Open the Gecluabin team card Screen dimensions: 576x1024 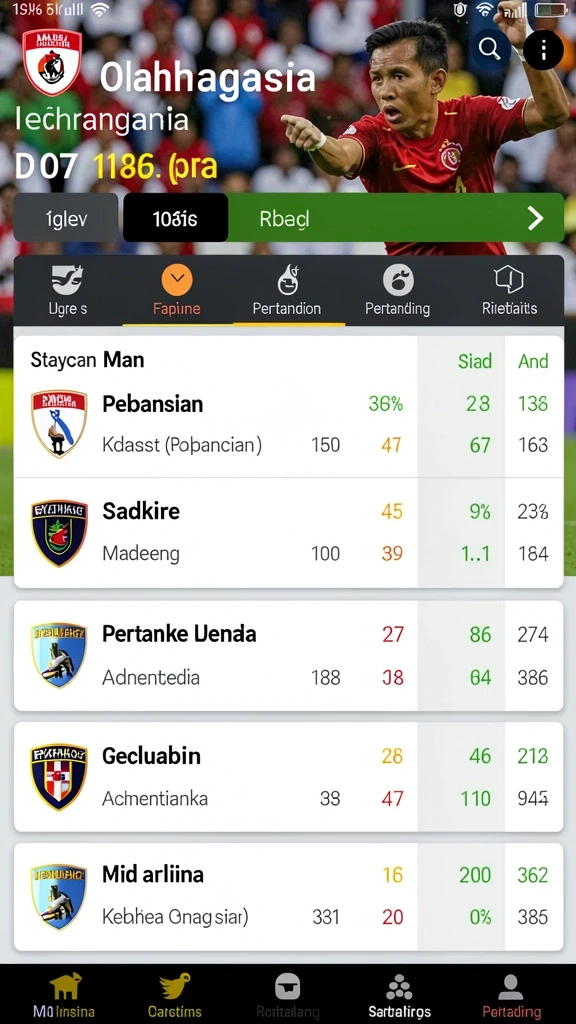(288, 776)
